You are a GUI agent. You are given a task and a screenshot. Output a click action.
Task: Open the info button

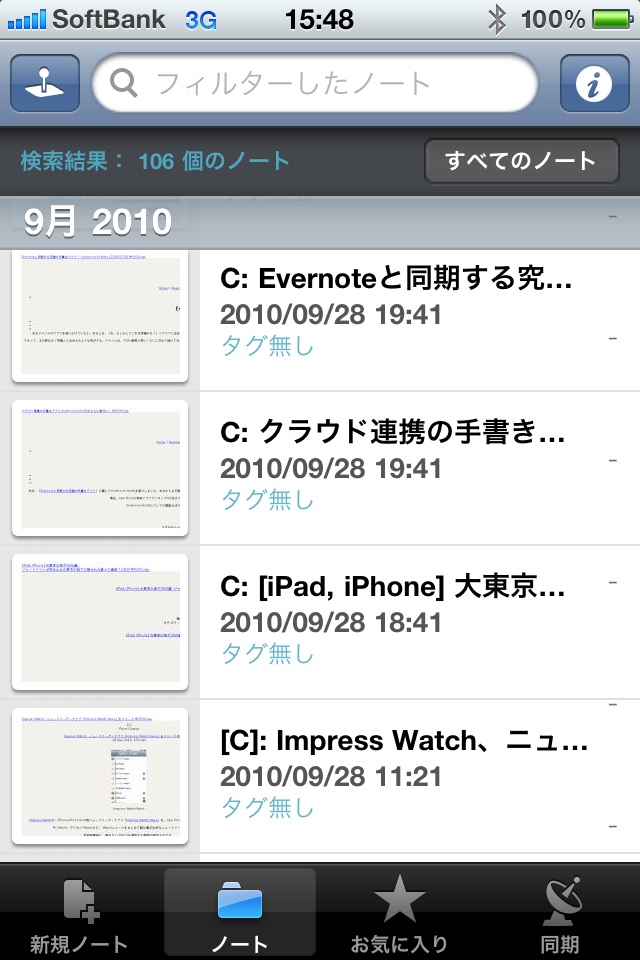tap(594, 83)
